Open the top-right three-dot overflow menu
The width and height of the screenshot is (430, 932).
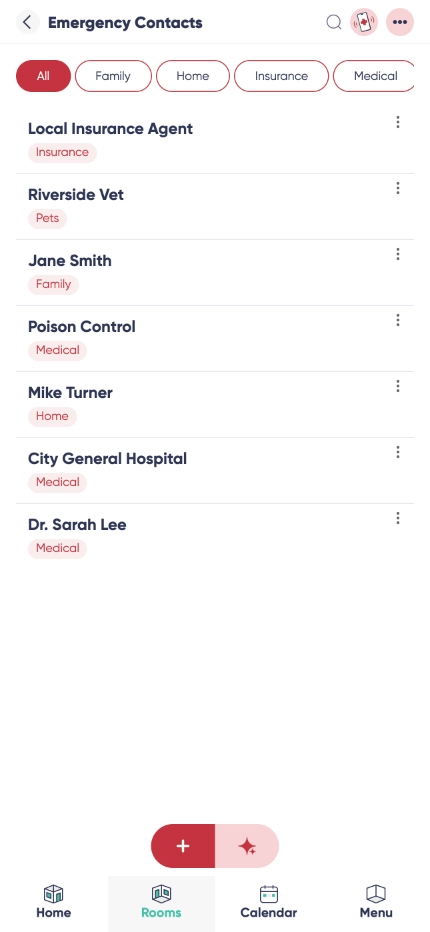tap(400, 23)
